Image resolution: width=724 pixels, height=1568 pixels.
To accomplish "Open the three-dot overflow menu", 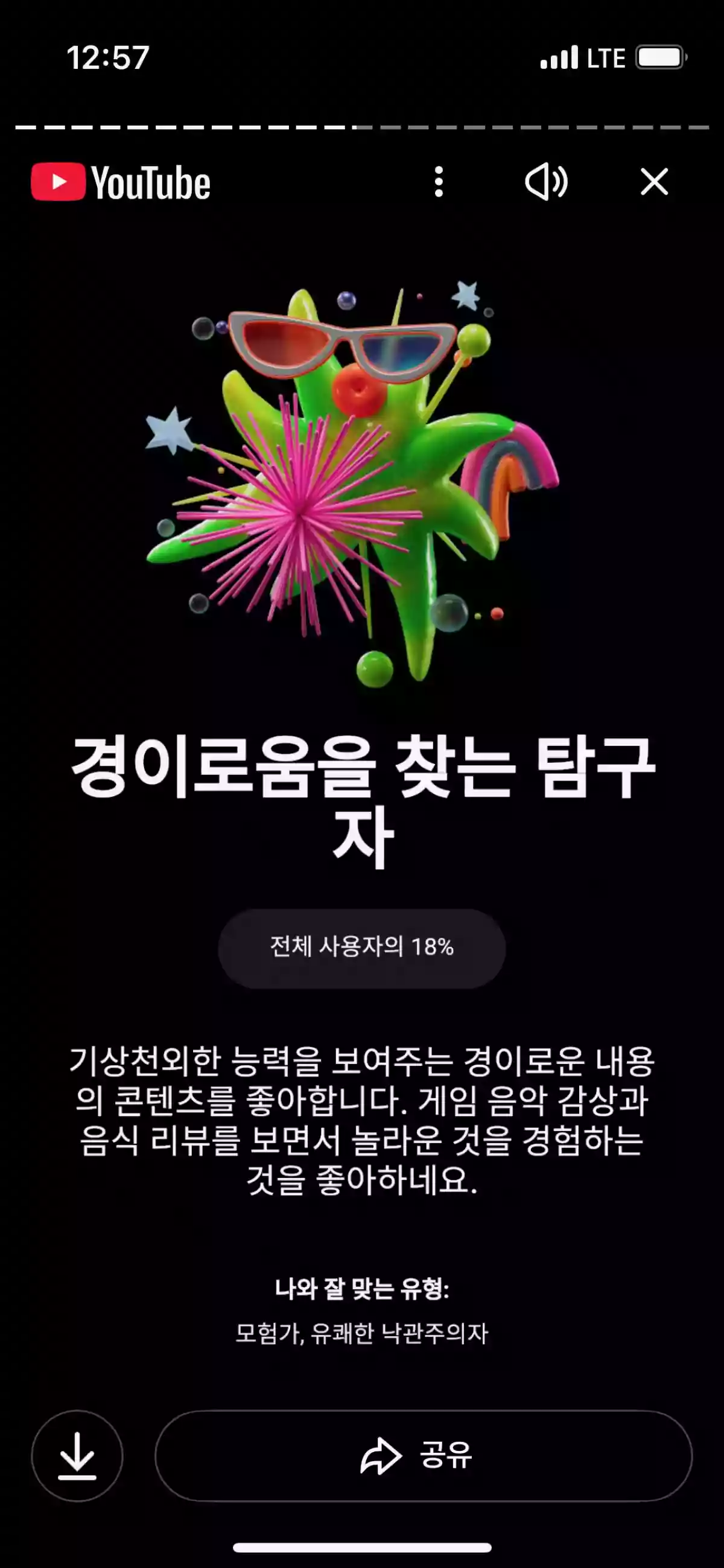I will (x=439, y=182).
